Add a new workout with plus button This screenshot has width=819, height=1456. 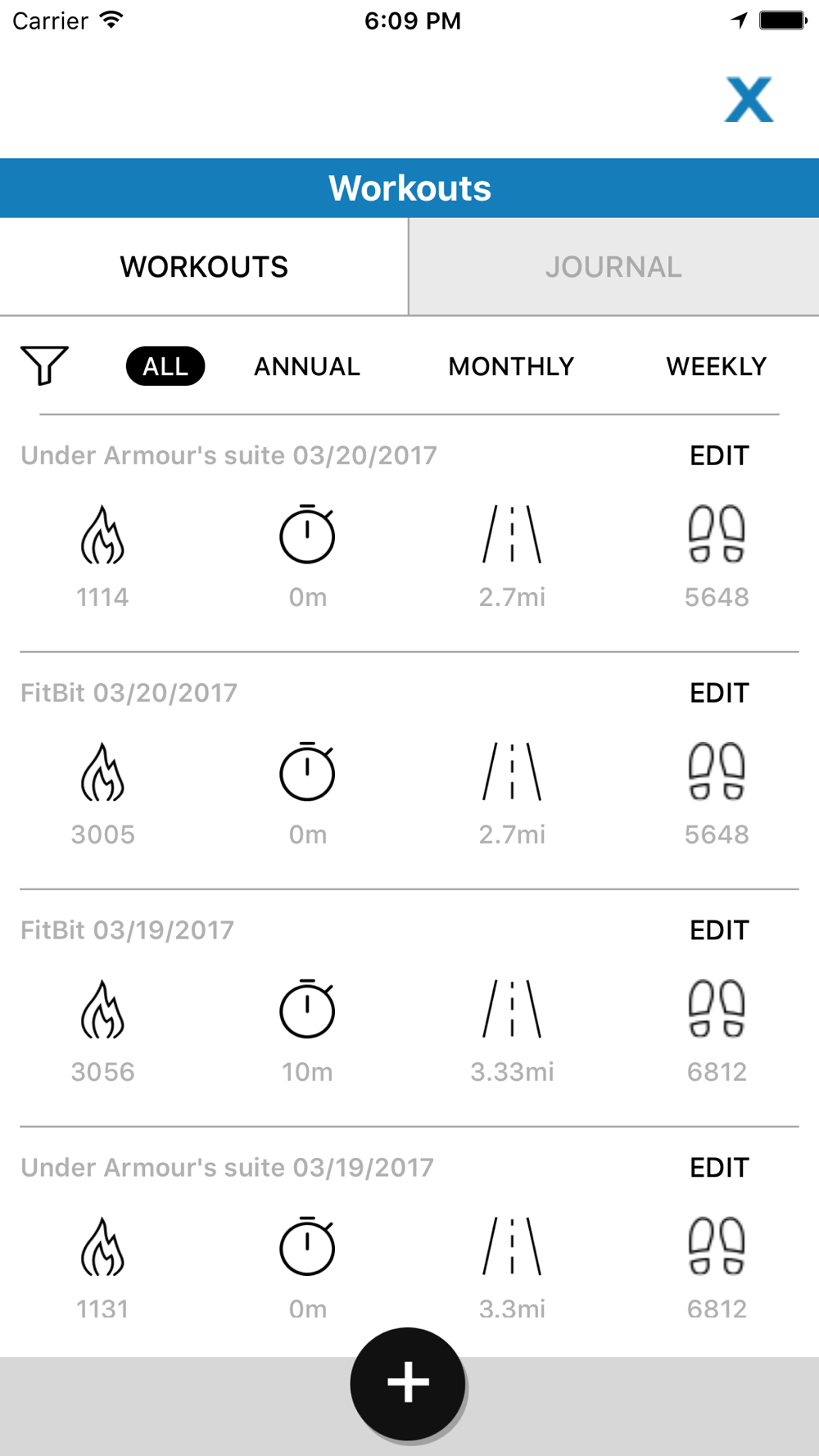pyautogui.click(x=408, y=1383)
